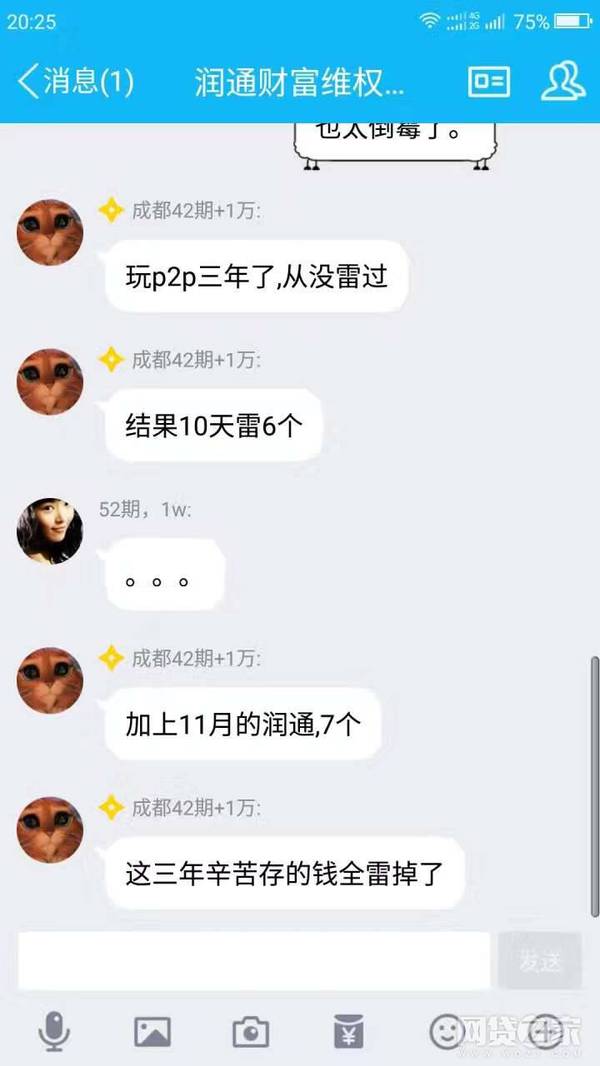The width and height of the screenshot is (600, 1066).
Task: Open avatar beside "玩p2p三年了,从没雷过"
Action: (x=50, y=232)
